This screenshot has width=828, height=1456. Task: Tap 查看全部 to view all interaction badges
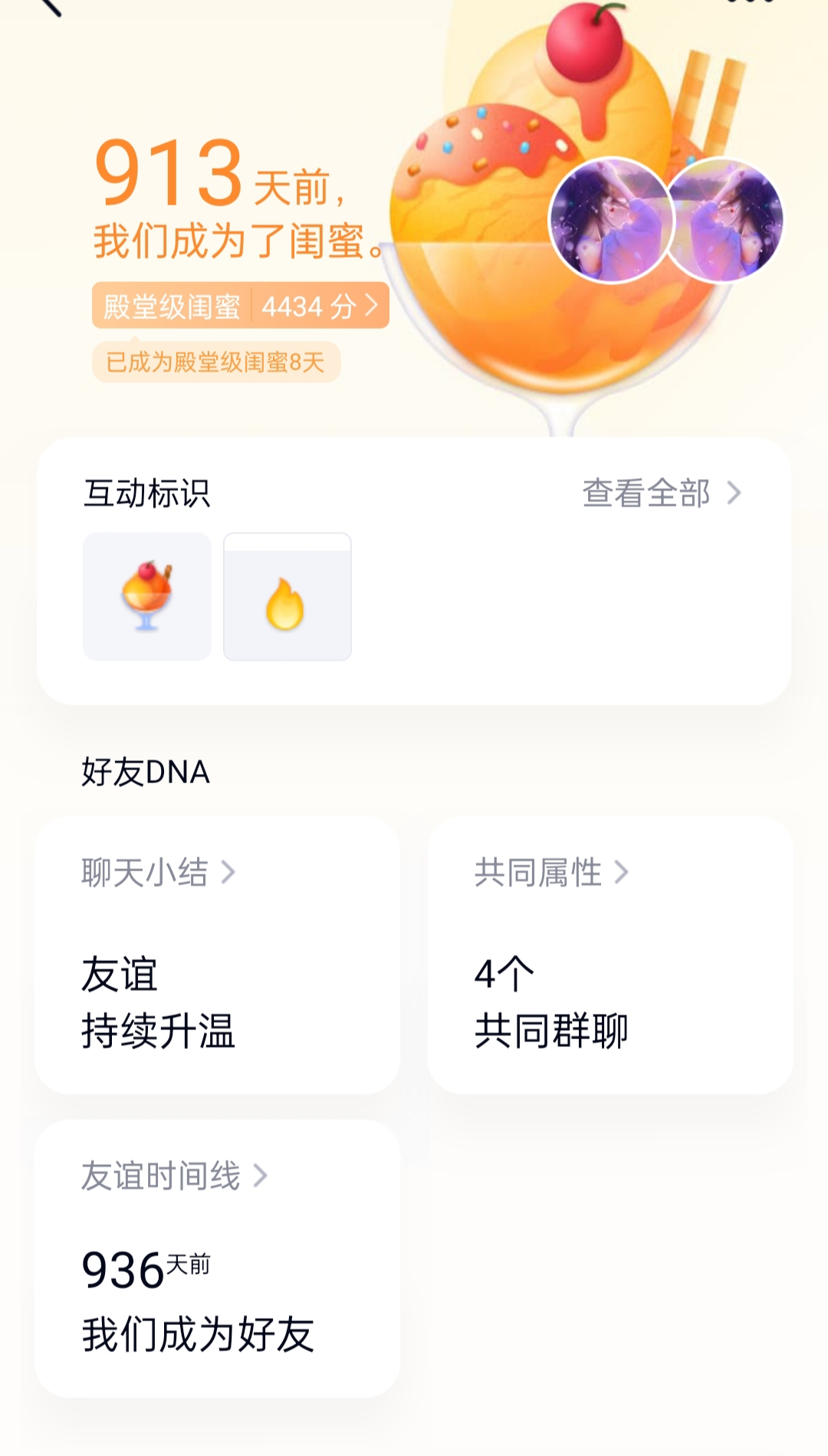pyautogui.click(x=662, y=494)
